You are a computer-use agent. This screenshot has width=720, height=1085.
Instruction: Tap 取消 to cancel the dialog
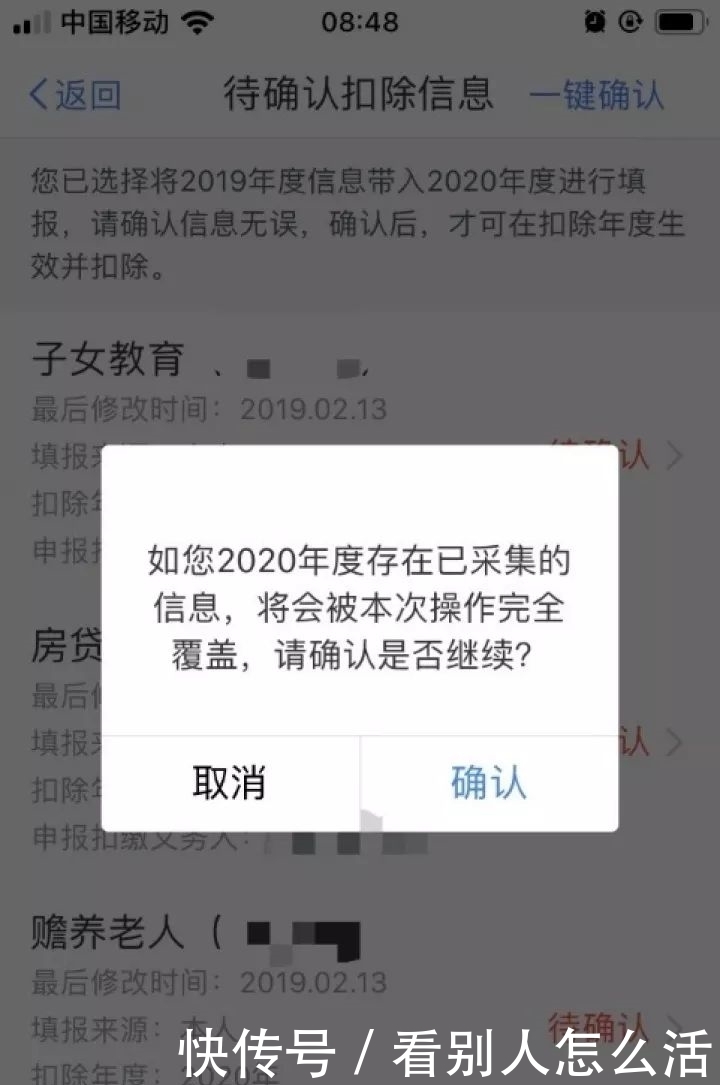pos(230,783)
